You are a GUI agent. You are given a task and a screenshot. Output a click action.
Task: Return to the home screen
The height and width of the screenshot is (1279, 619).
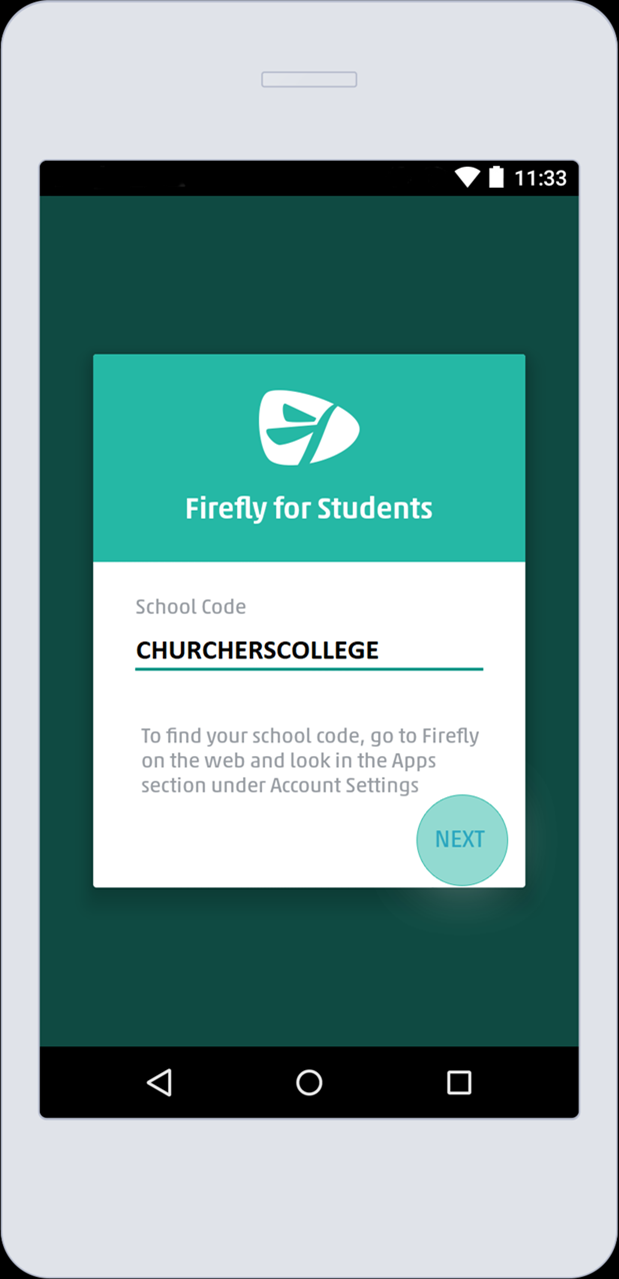tap(309, 1082)
